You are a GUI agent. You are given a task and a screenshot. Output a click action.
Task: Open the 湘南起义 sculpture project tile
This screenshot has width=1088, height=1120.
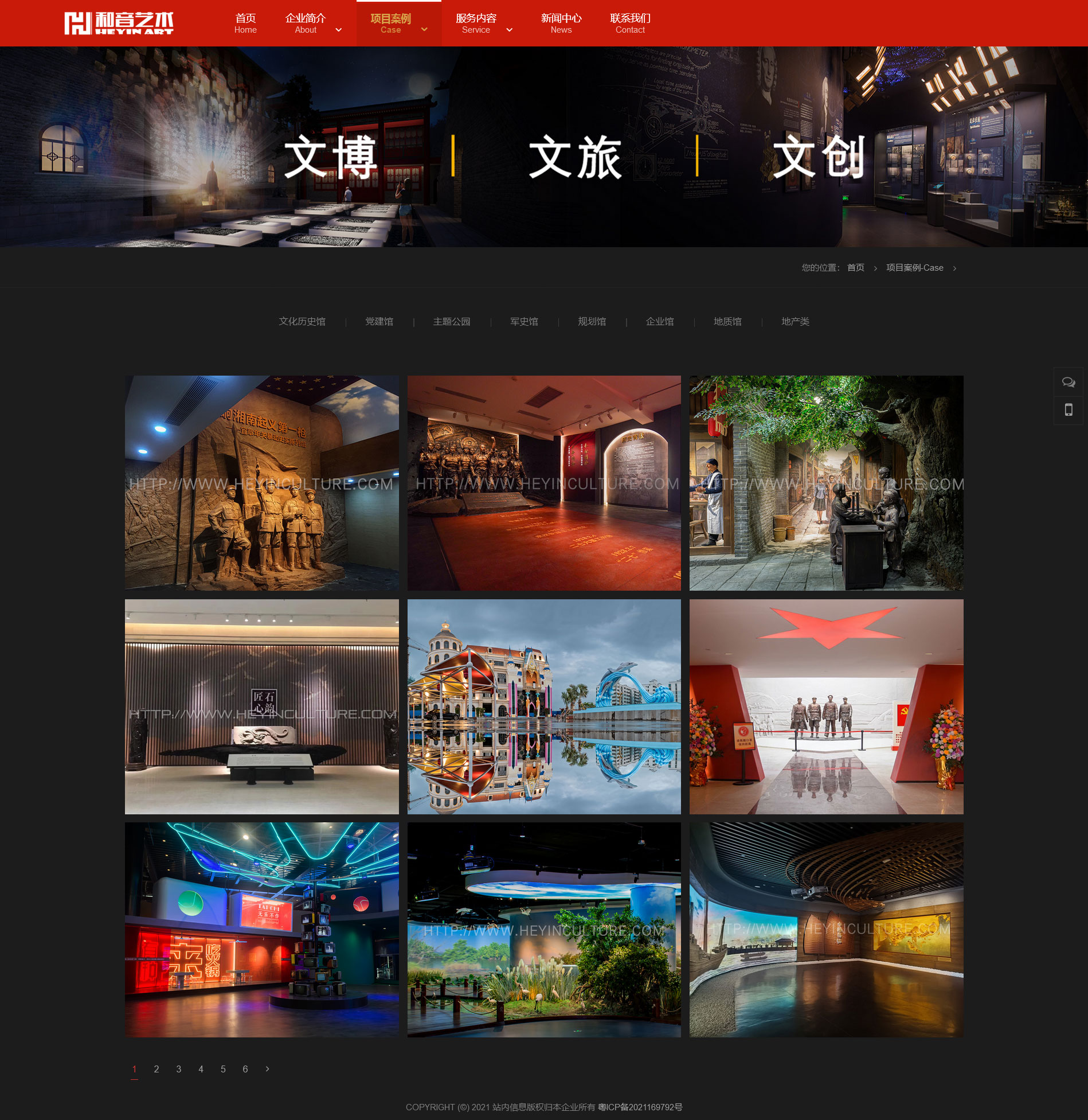click(261, 483)
